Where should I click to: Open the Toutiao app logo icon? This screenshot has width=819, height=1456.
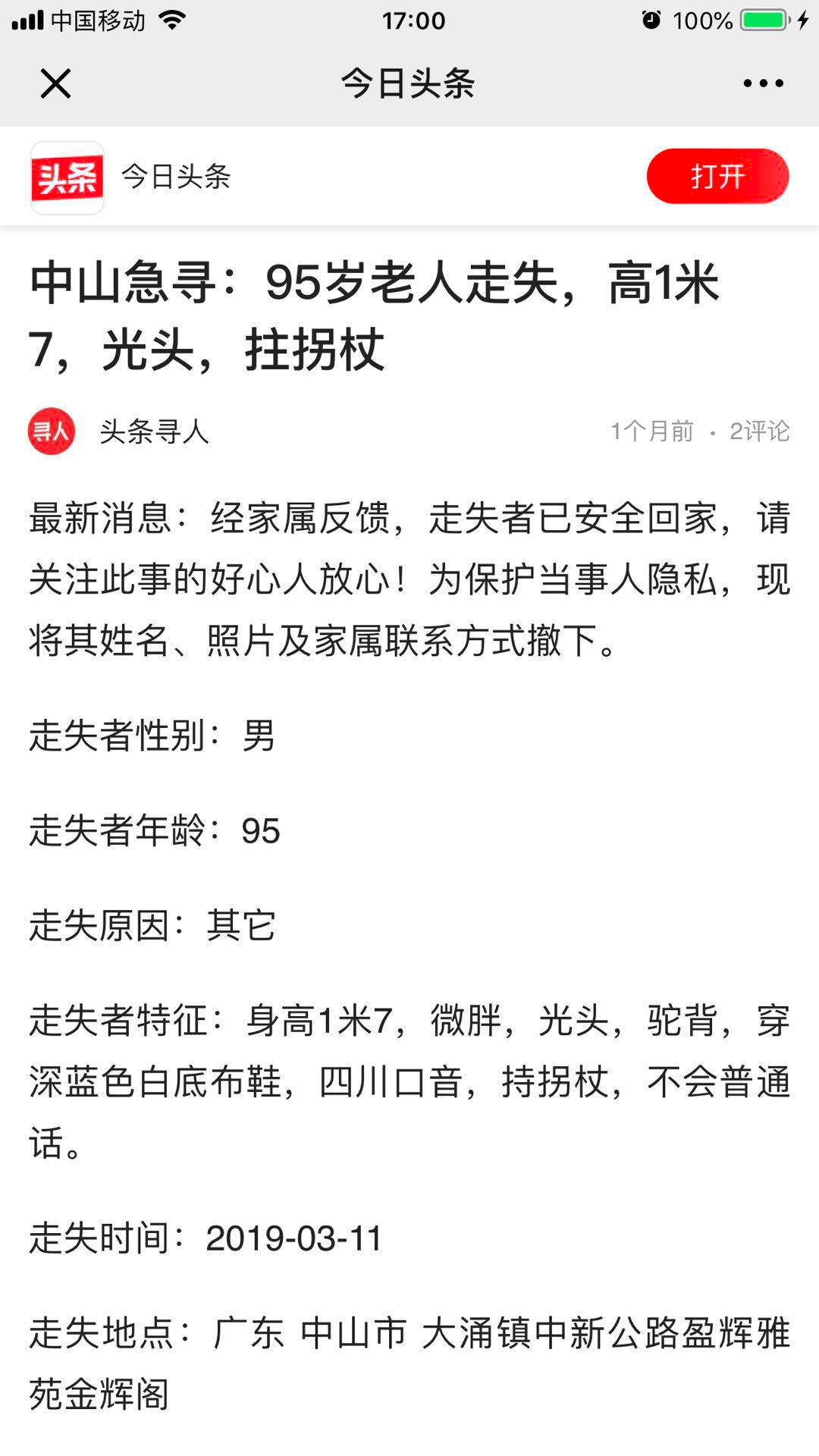click(67, 178)
